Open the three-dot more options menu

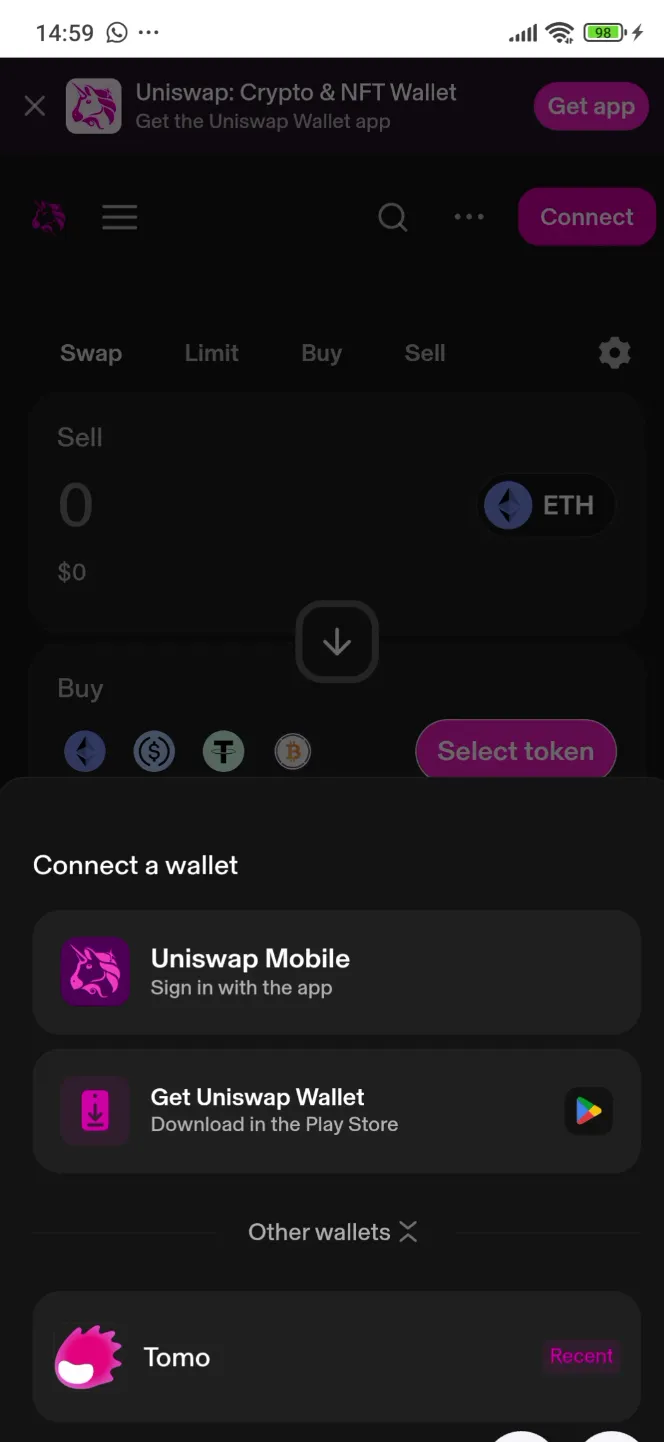tap(469, 217)
